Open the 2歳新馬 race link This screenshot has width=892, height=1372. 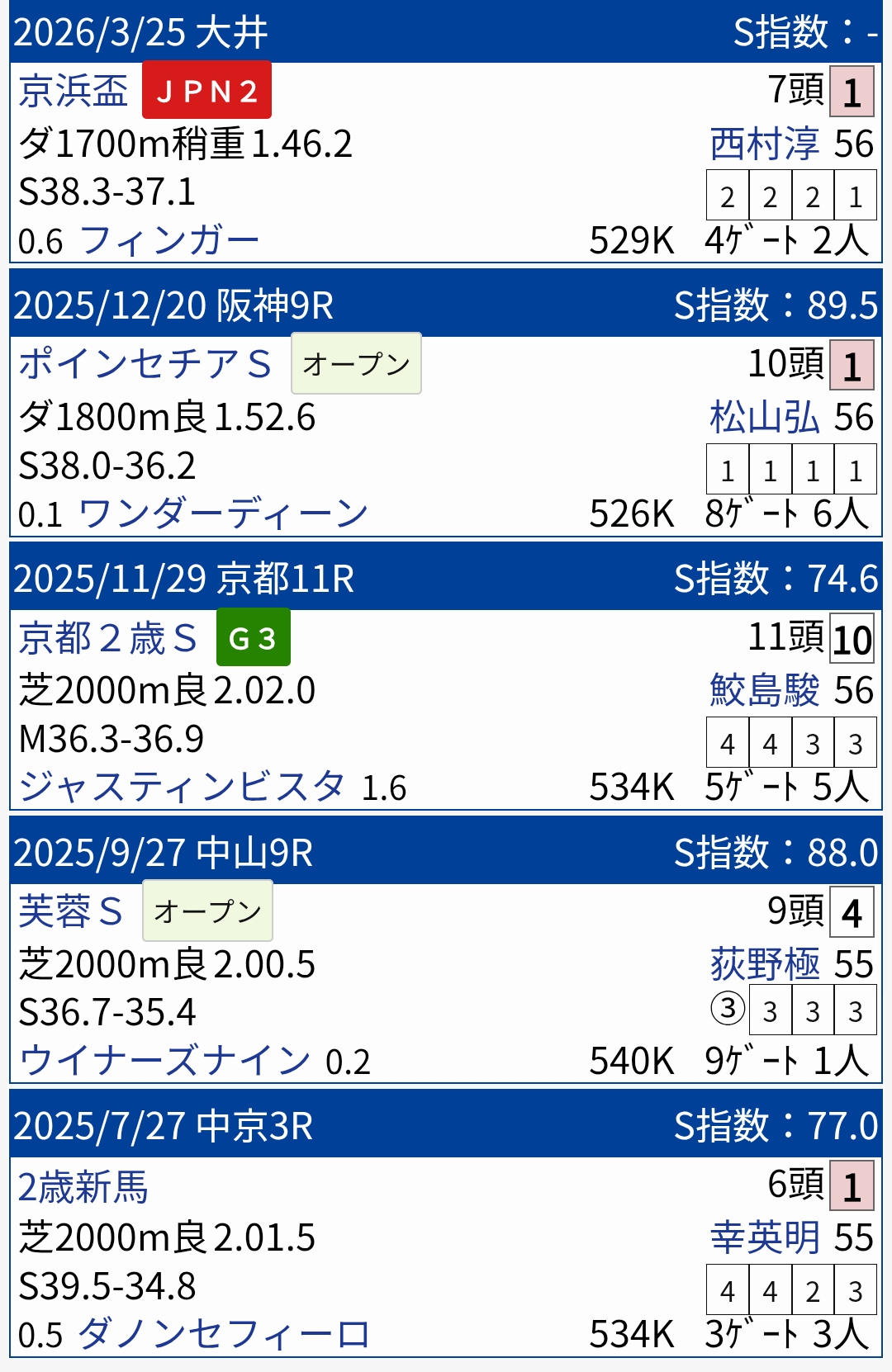pos(83,1187)
